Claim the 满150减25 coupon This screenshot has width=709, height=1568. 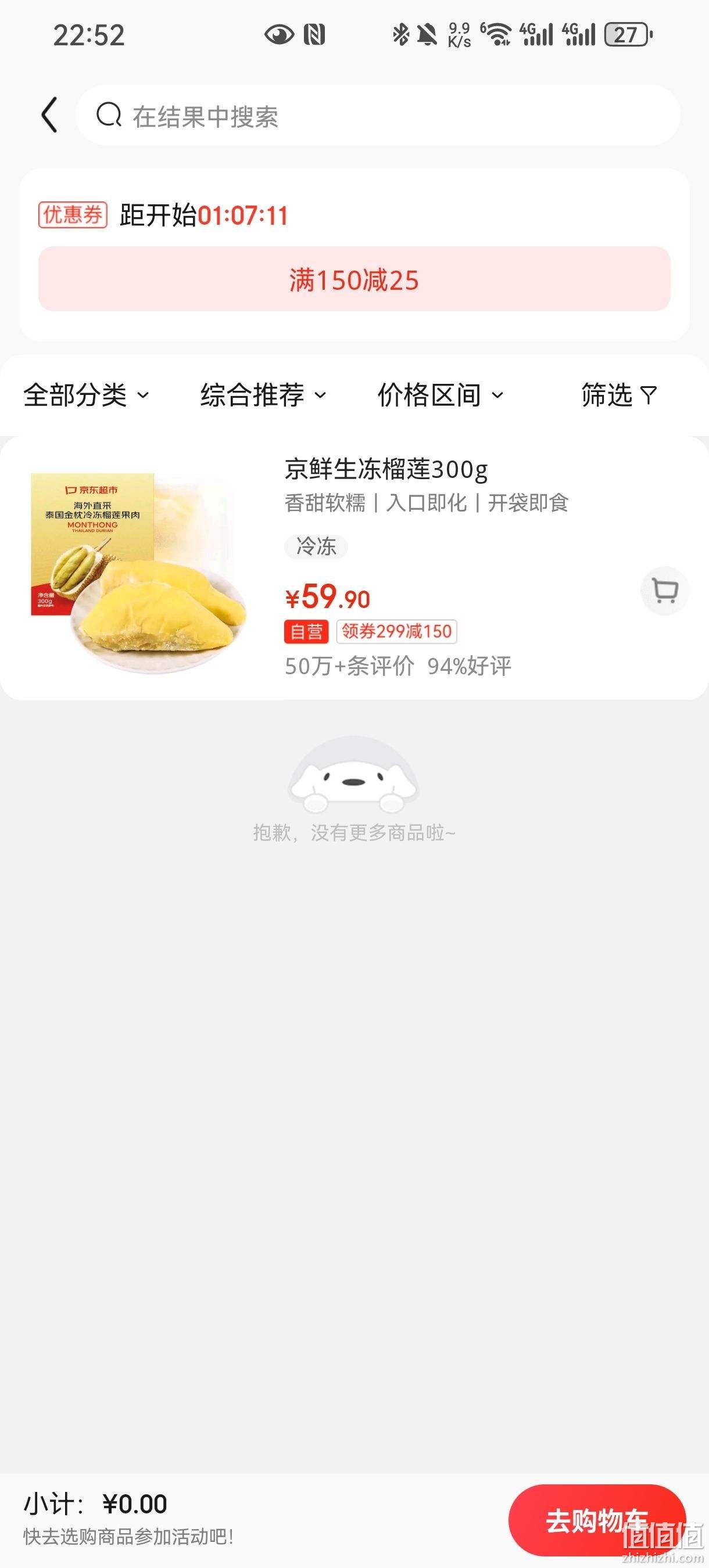(x=354, y=279)
